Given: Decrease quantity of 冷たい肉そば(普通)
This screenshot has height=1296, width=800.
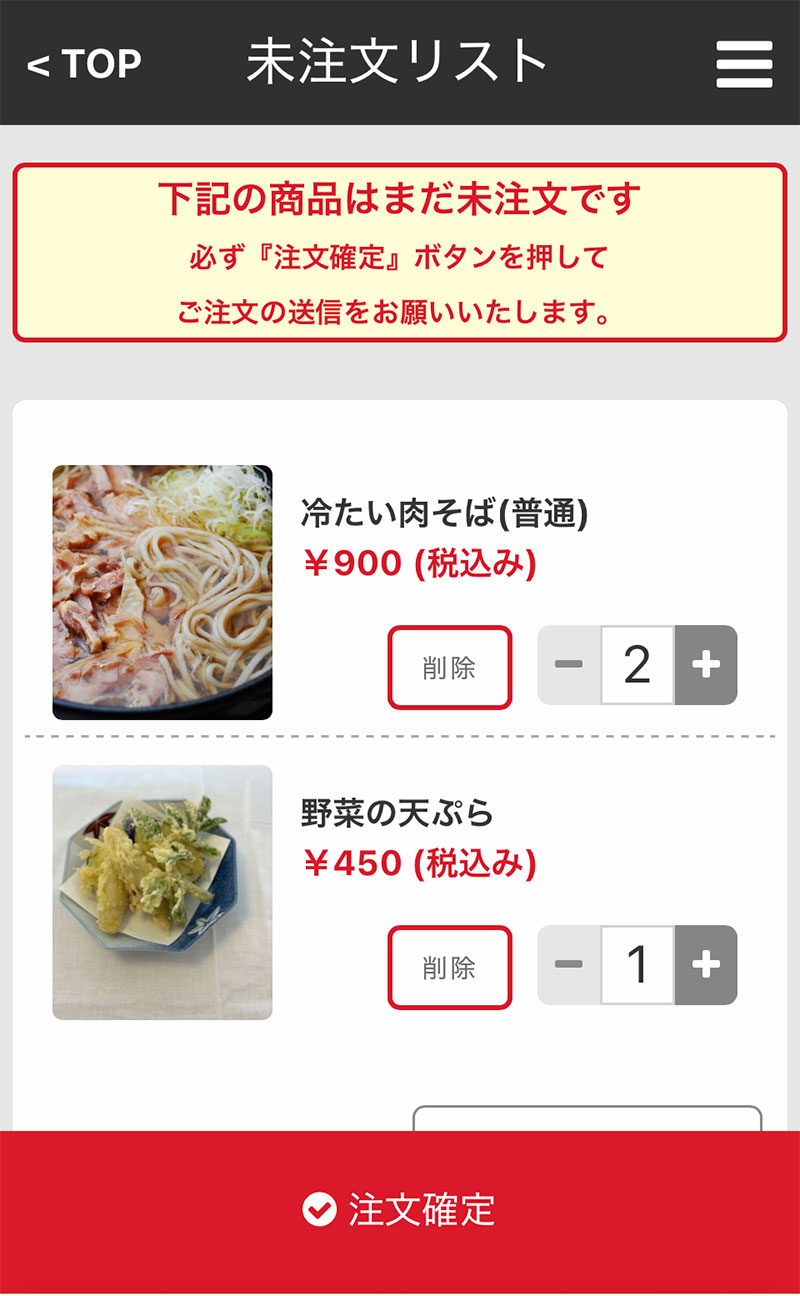Looking at the screenshot, I should [x=569, y=665].
